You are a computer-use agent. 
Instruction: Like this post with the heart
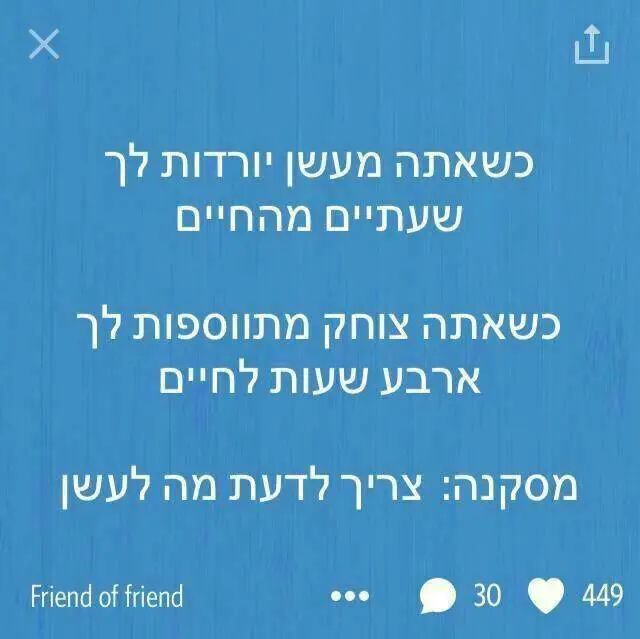tap(546, 597)
